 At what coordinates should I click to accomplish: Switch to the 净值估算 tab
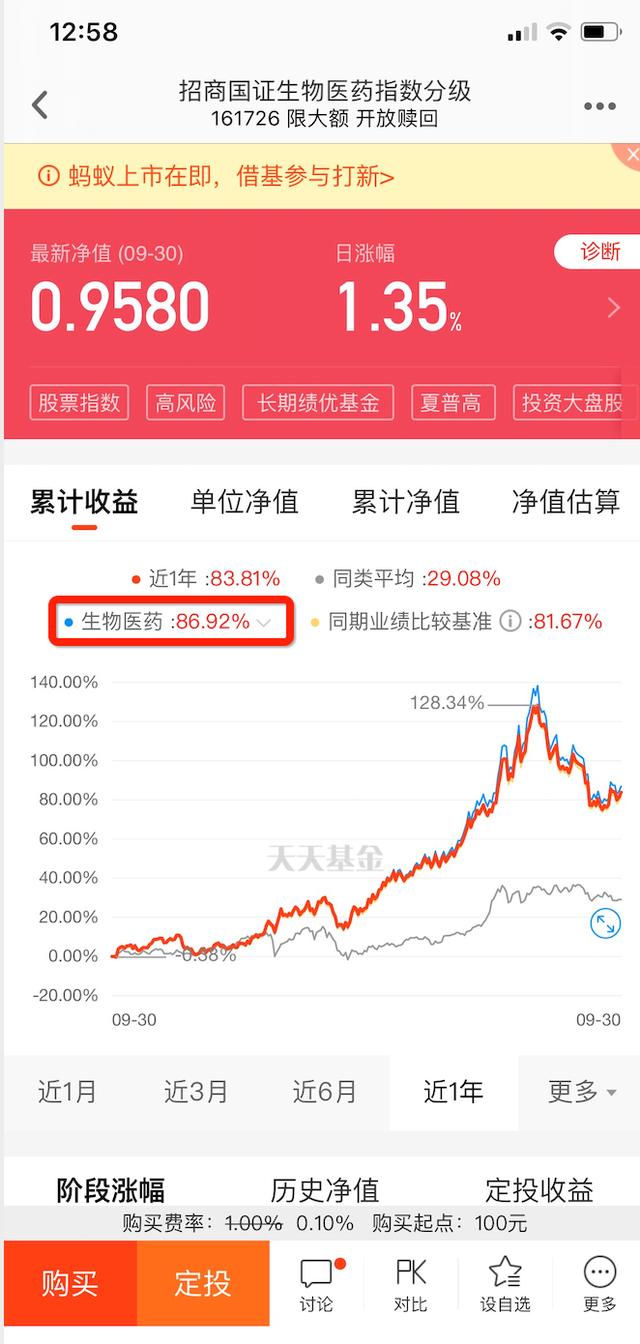coord(565,502)
